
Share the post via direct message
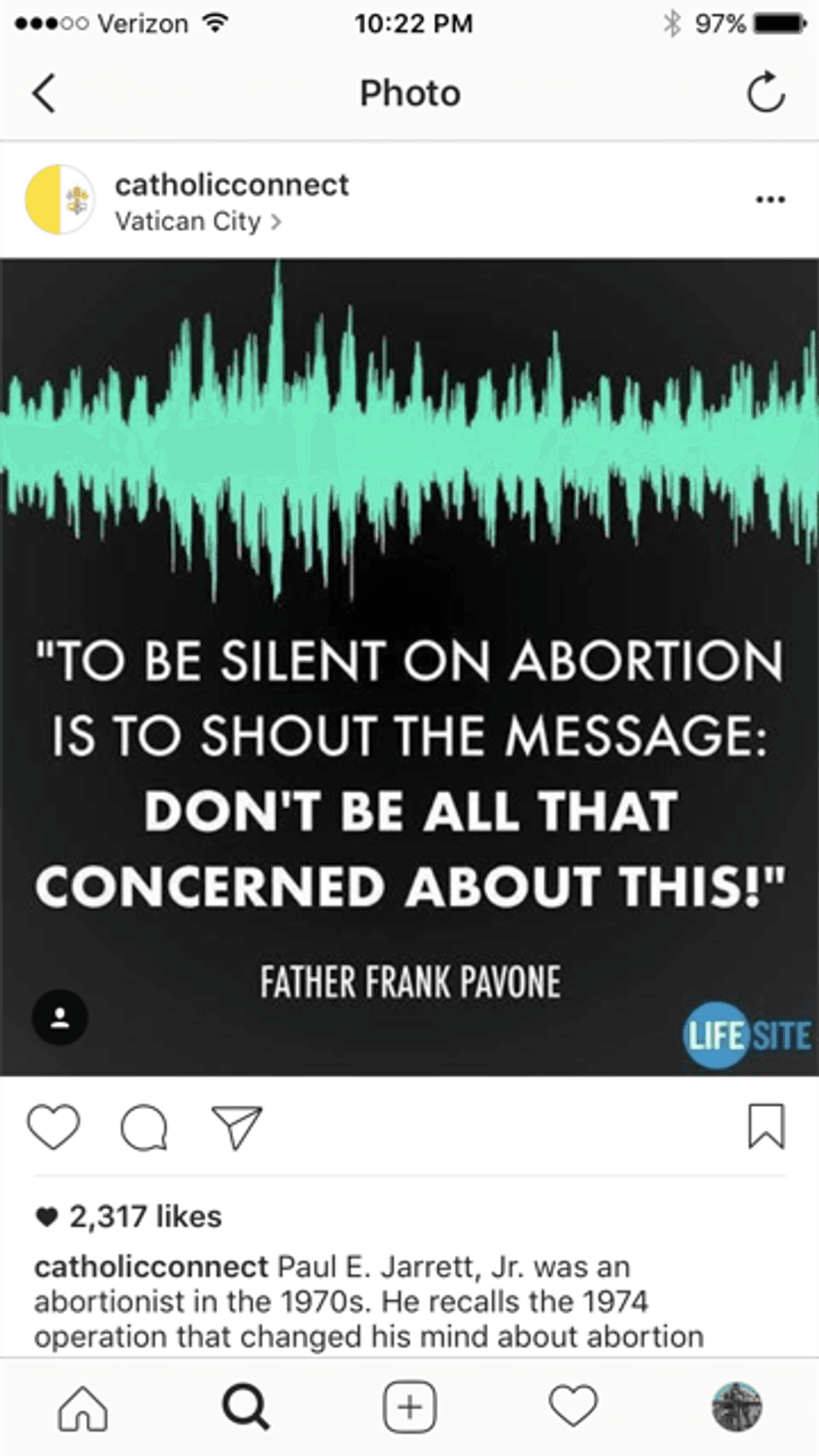(x=237, y=1128)
